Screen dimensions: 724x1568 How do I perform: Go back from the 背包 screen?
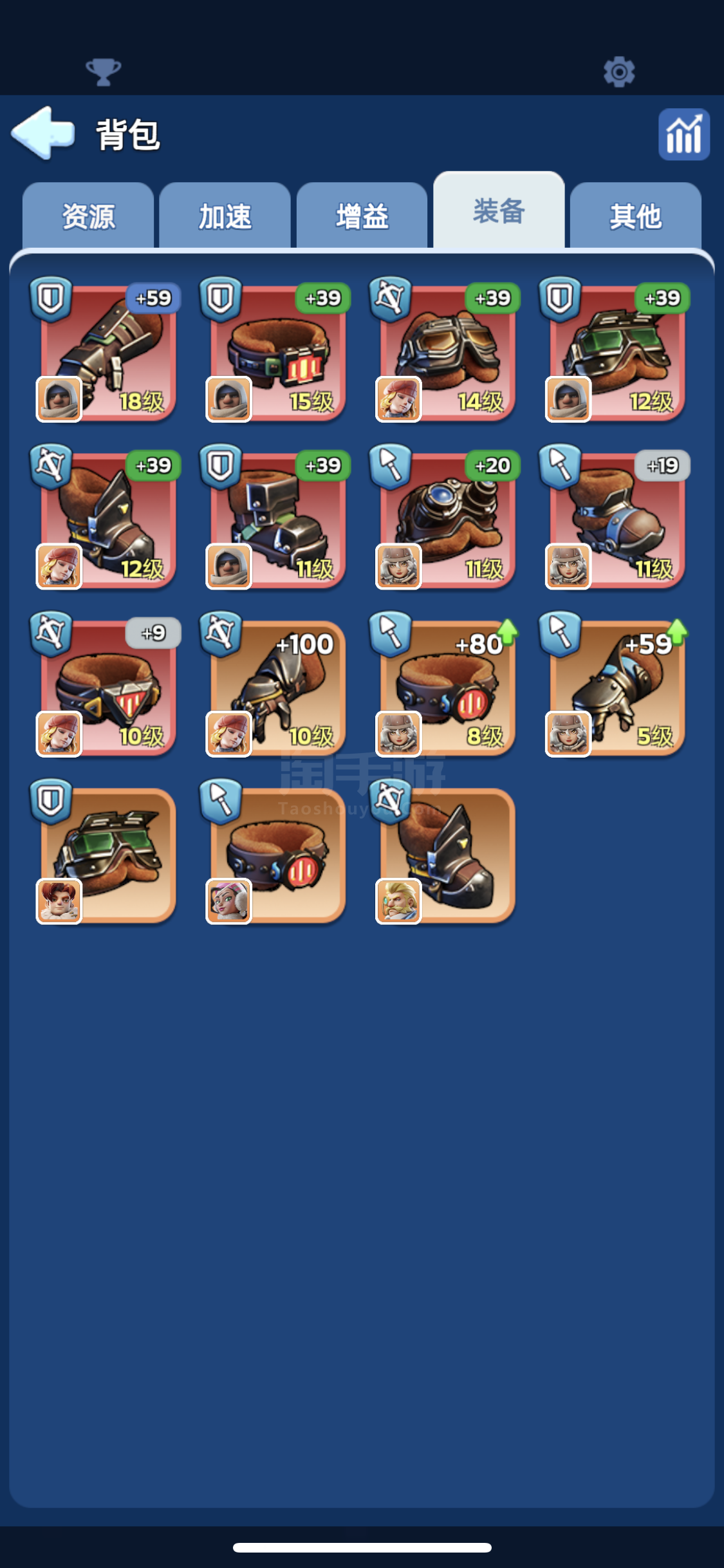point(43,133)
